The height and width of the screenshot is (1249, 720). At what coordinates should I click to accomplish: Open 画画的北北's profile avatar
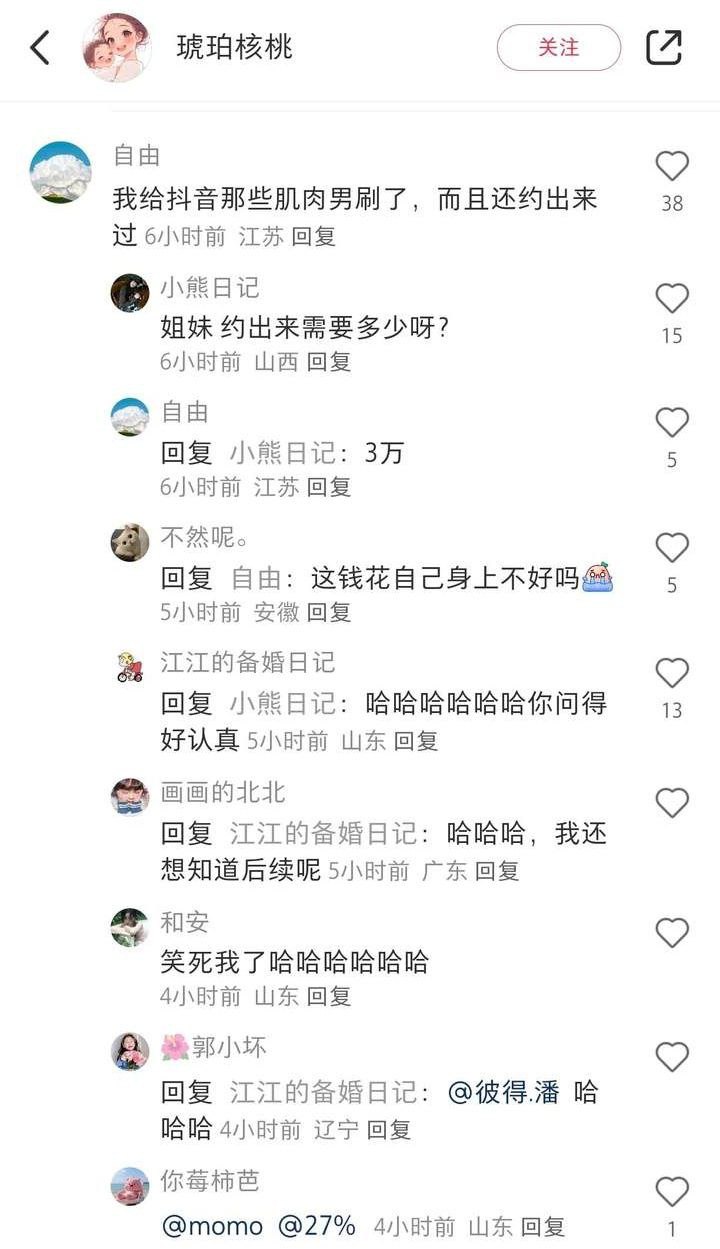click(130, 797)
